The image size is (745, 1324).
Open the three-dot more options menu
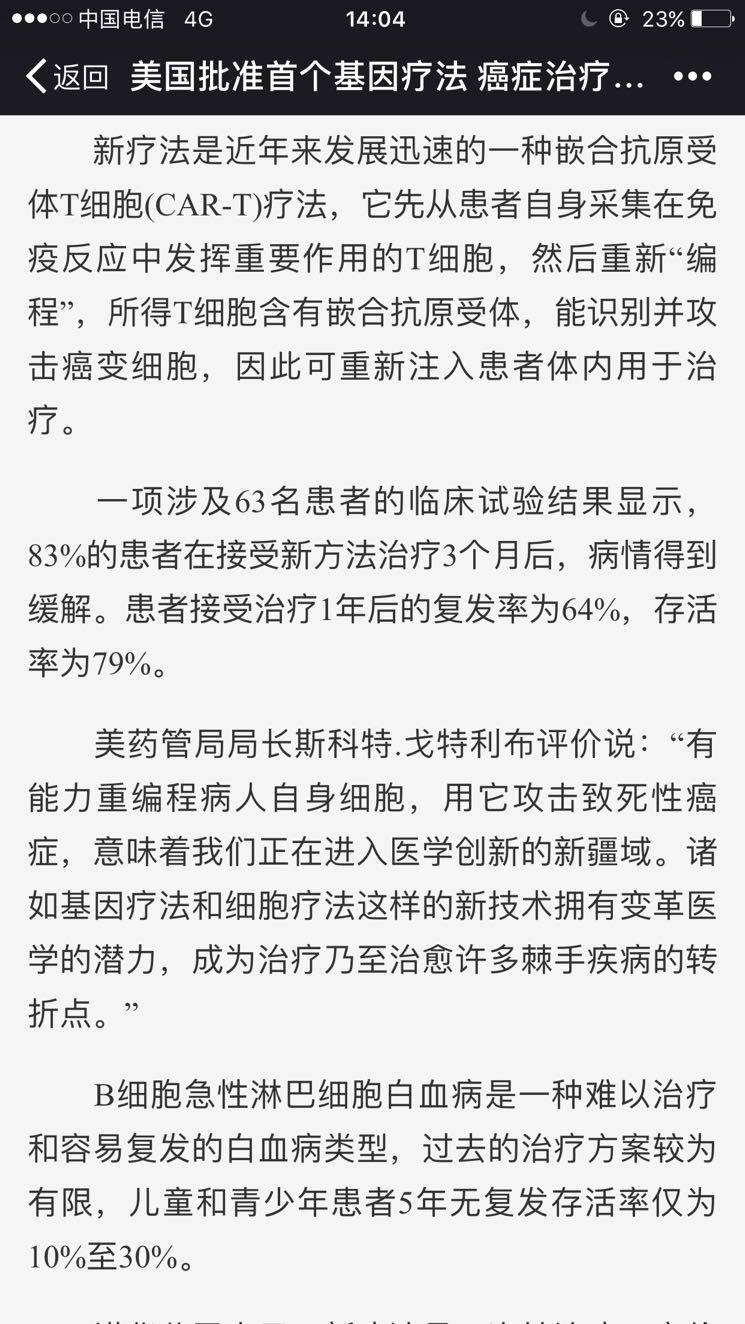pyautogui.click(x=692, y=77)
